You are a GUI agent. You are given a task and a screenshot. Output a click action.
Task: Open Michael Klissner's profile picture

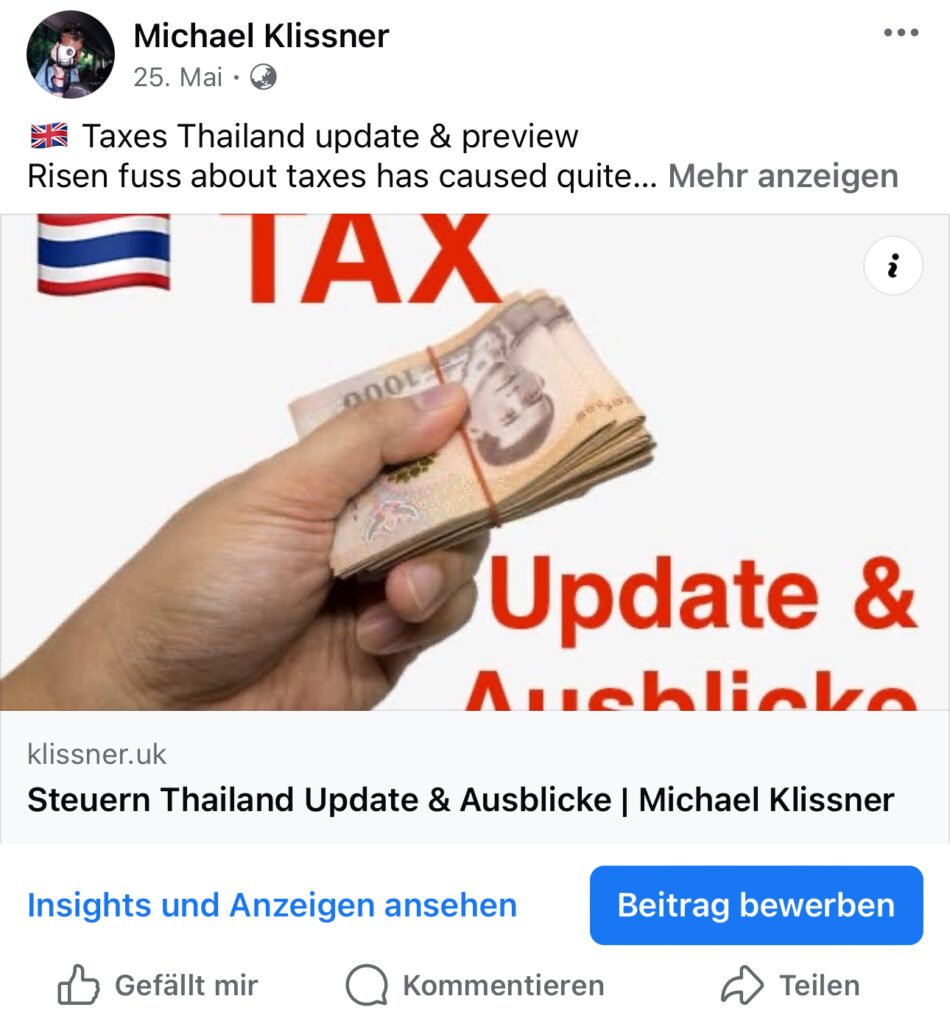70,55
